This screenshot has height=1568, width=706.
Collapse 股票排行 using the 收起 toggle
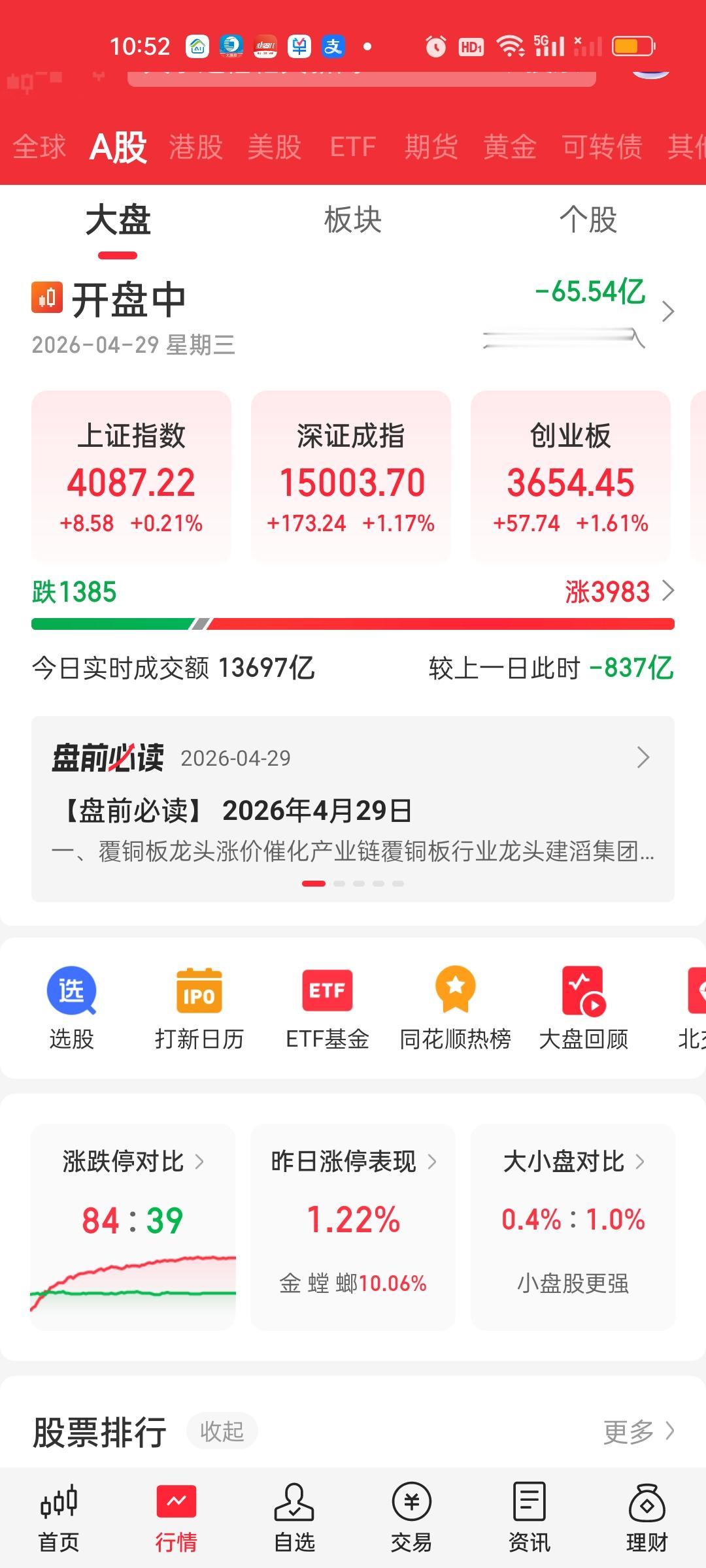(x=222, y=1431)
